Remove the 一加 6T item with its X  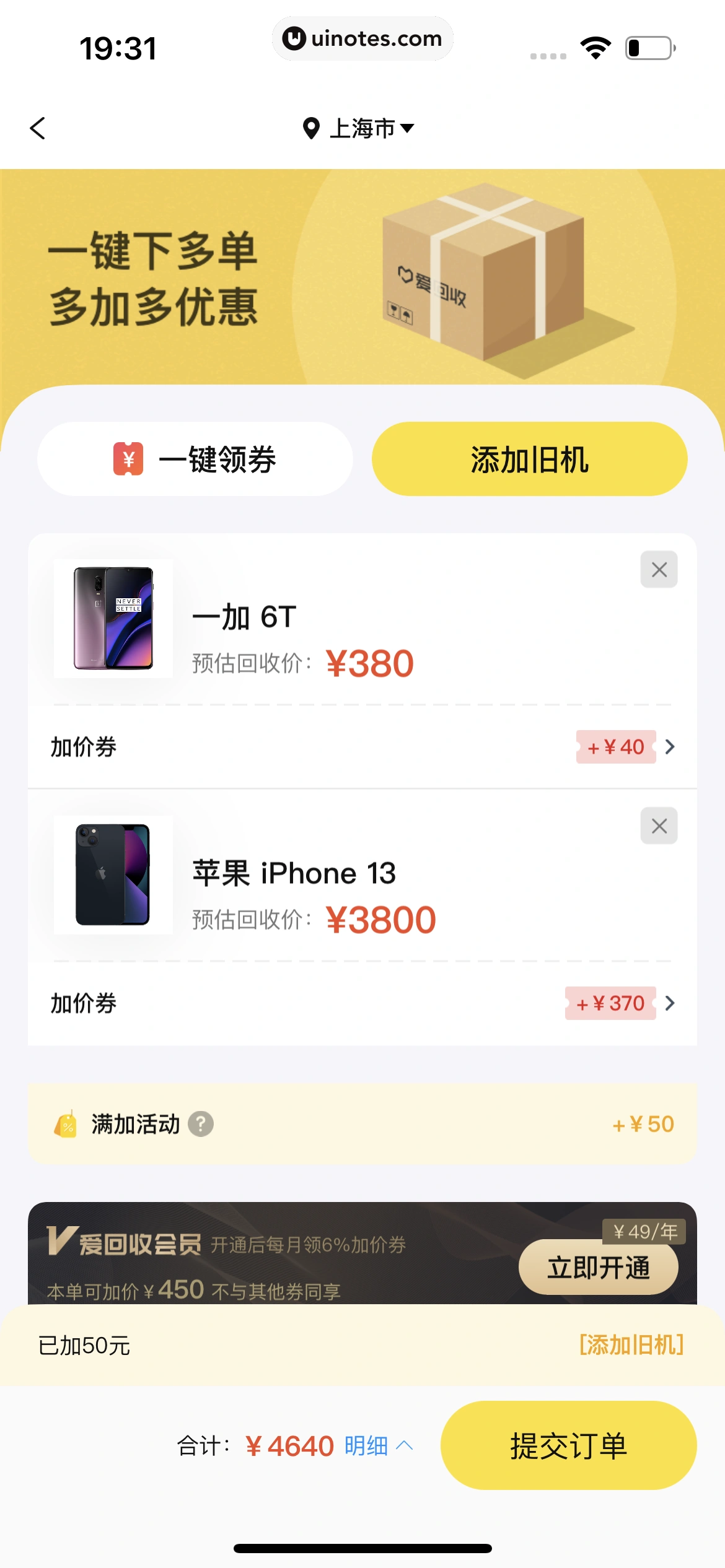[x=658, y=569]
